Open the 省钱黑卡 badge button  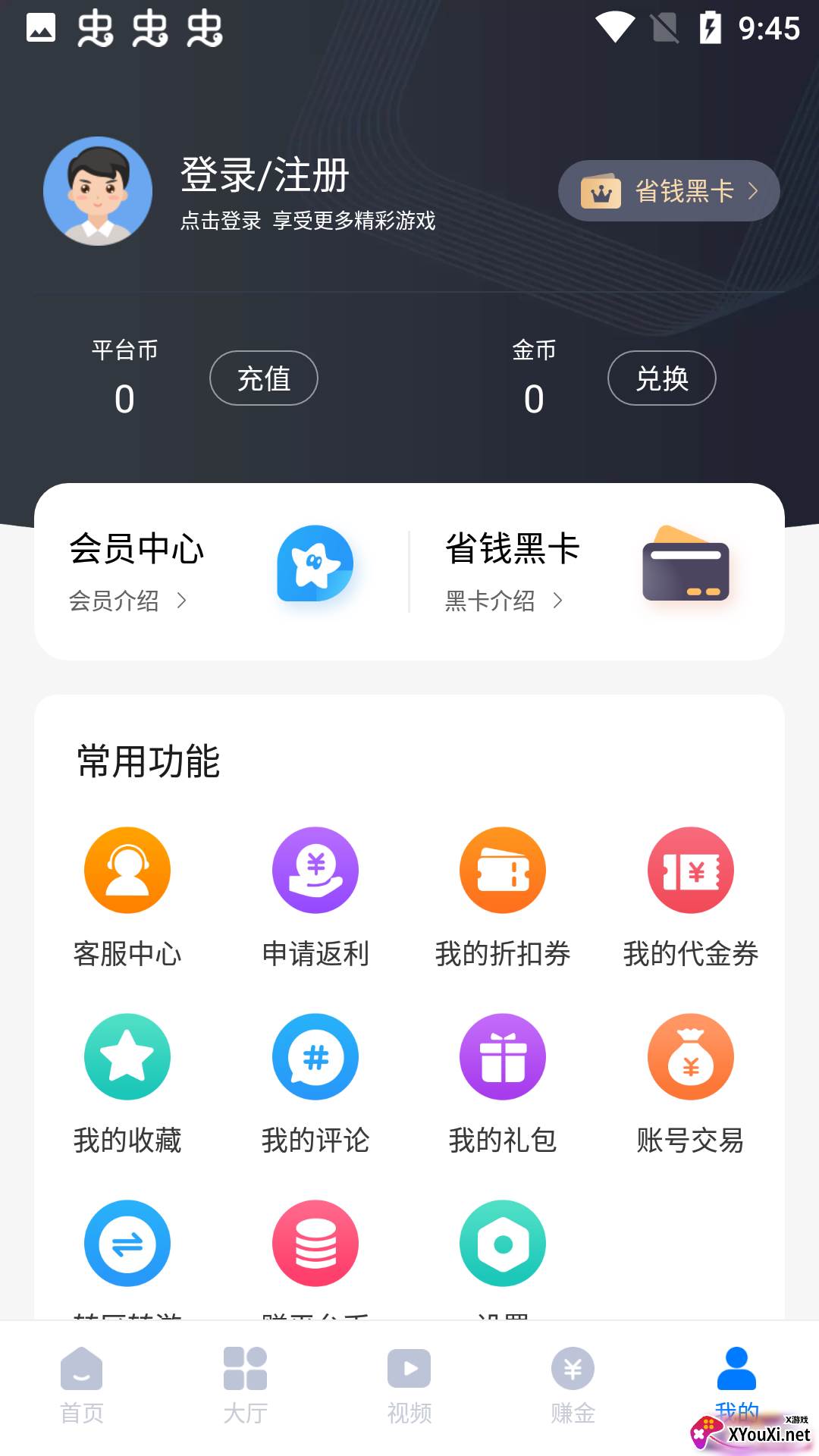pyautogui.click(x=668, y=191)
